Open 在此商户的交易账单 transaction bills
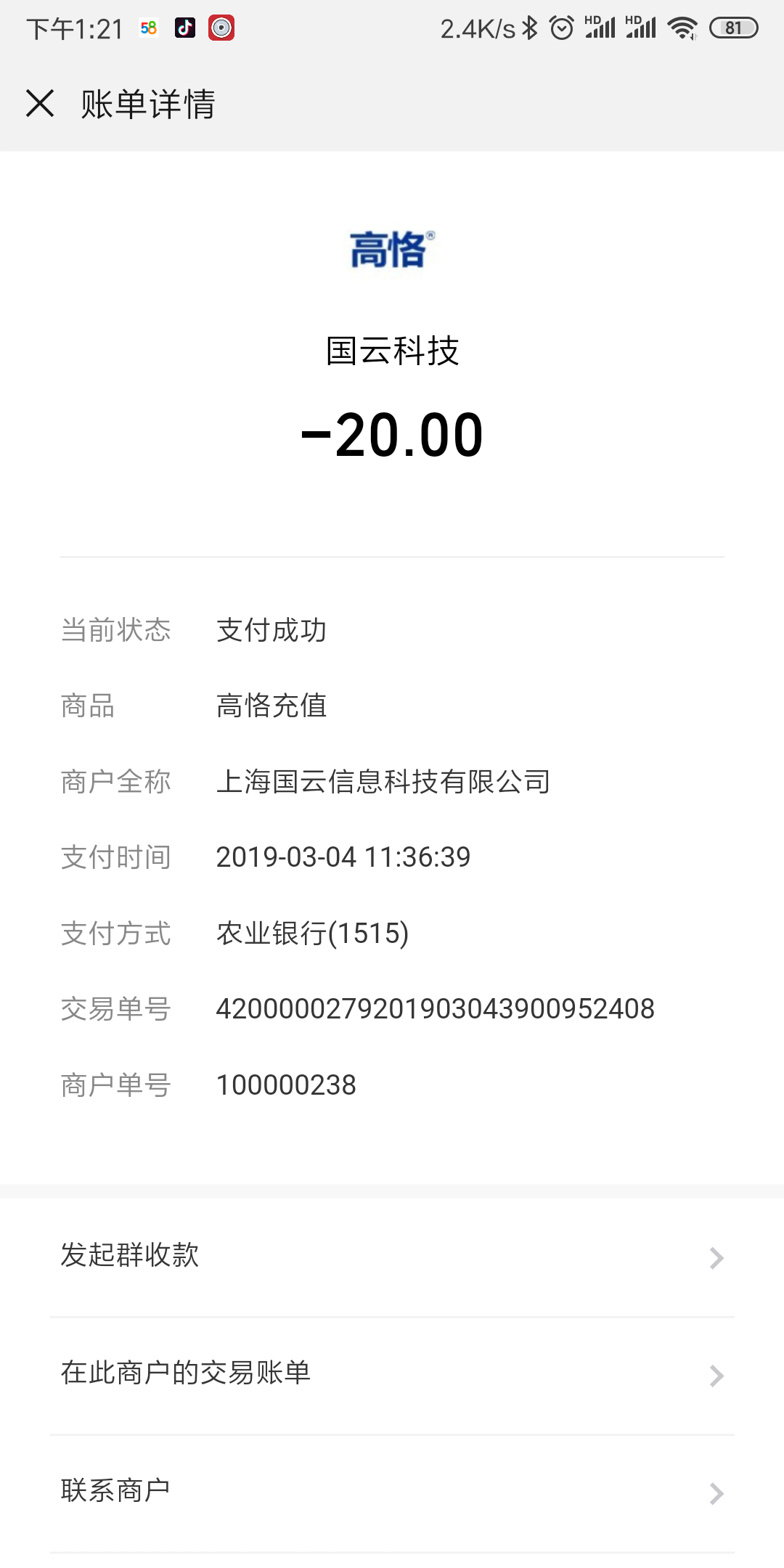 pyautogui.click(x=392, y=1373)
